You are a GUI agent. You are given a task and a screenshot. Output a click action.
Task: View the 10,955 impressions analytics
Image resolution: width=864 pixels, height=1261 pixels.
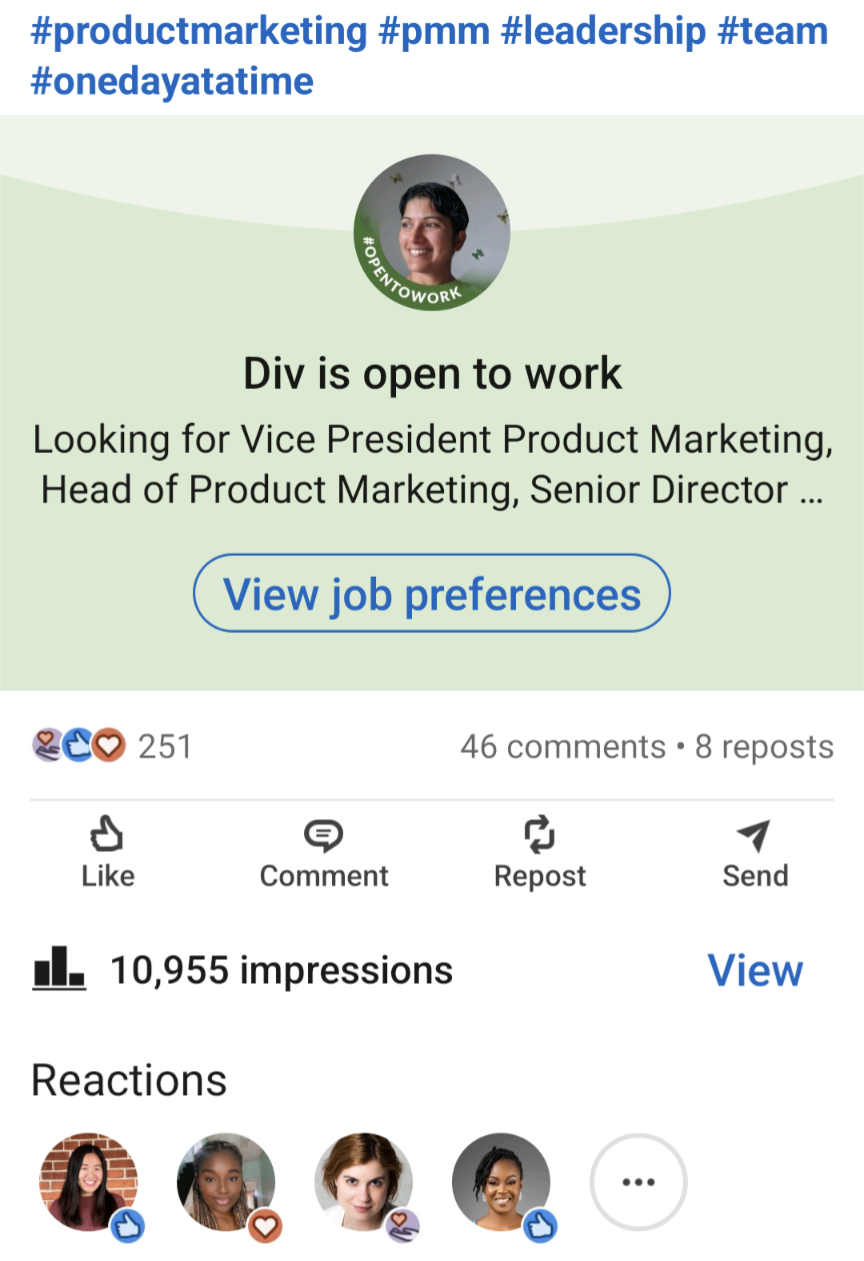pyautogui.click(x=754, y=971)
